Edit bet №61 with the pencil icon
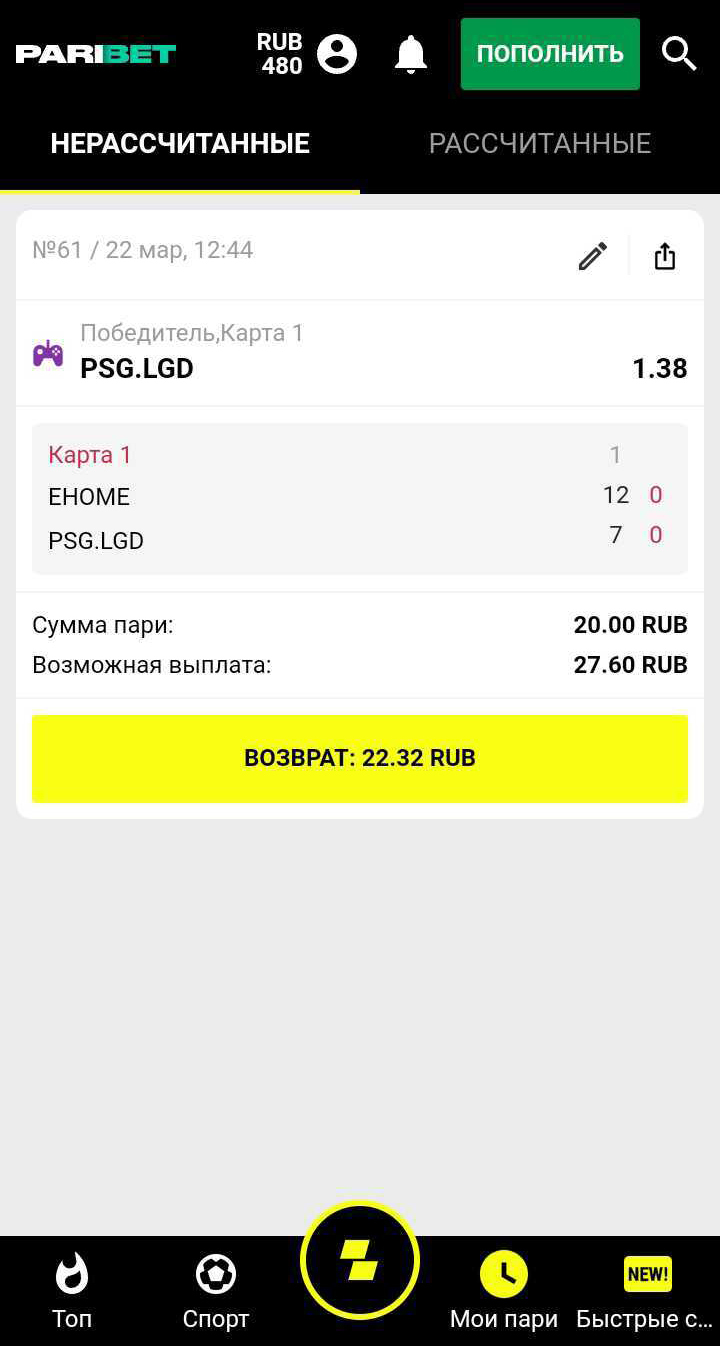This screenshot has height=1346, width=720. tap(592, 256)
